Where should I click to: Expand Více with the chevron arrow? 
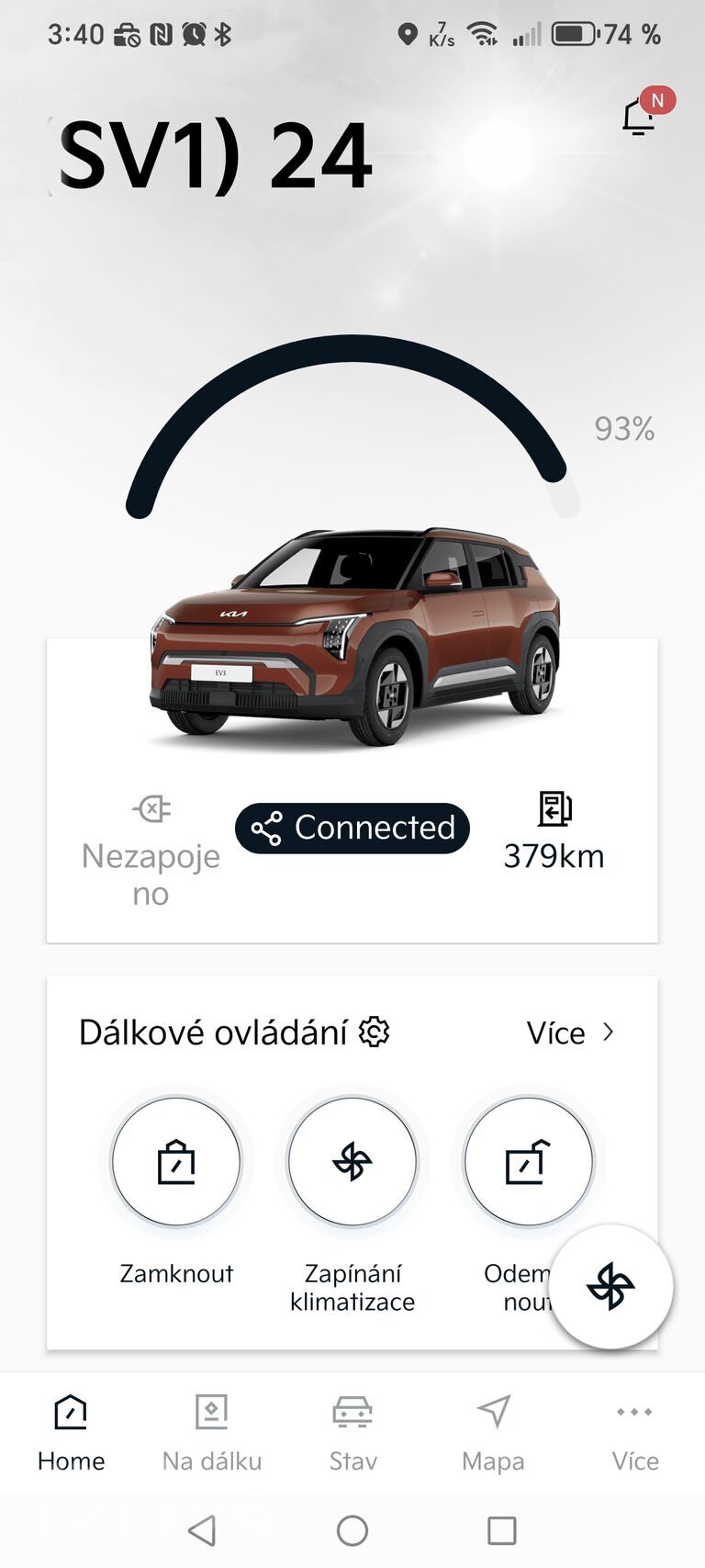[610, 1032]
